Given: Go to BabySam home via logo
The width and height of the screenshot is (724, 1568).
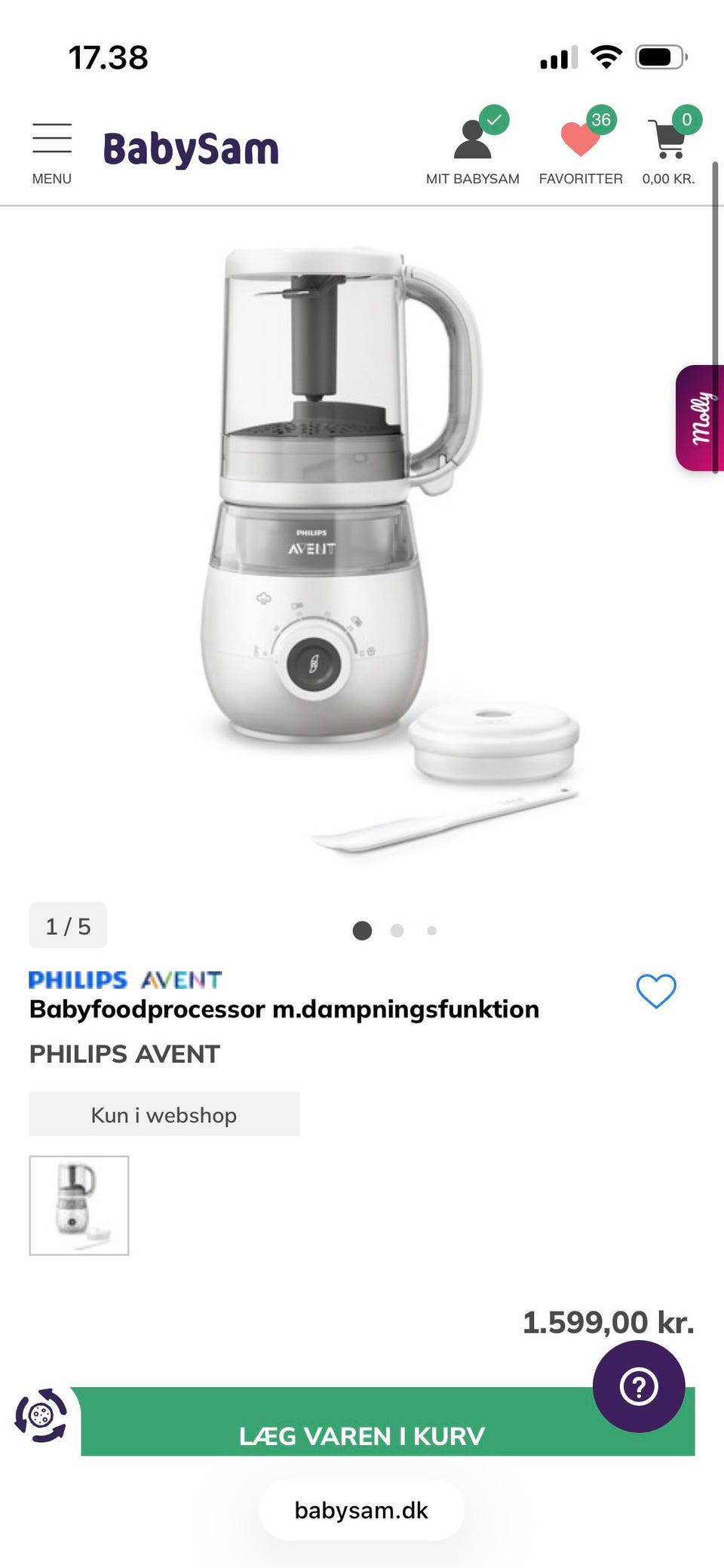Looking at the screenshot, I should point(191,149).
